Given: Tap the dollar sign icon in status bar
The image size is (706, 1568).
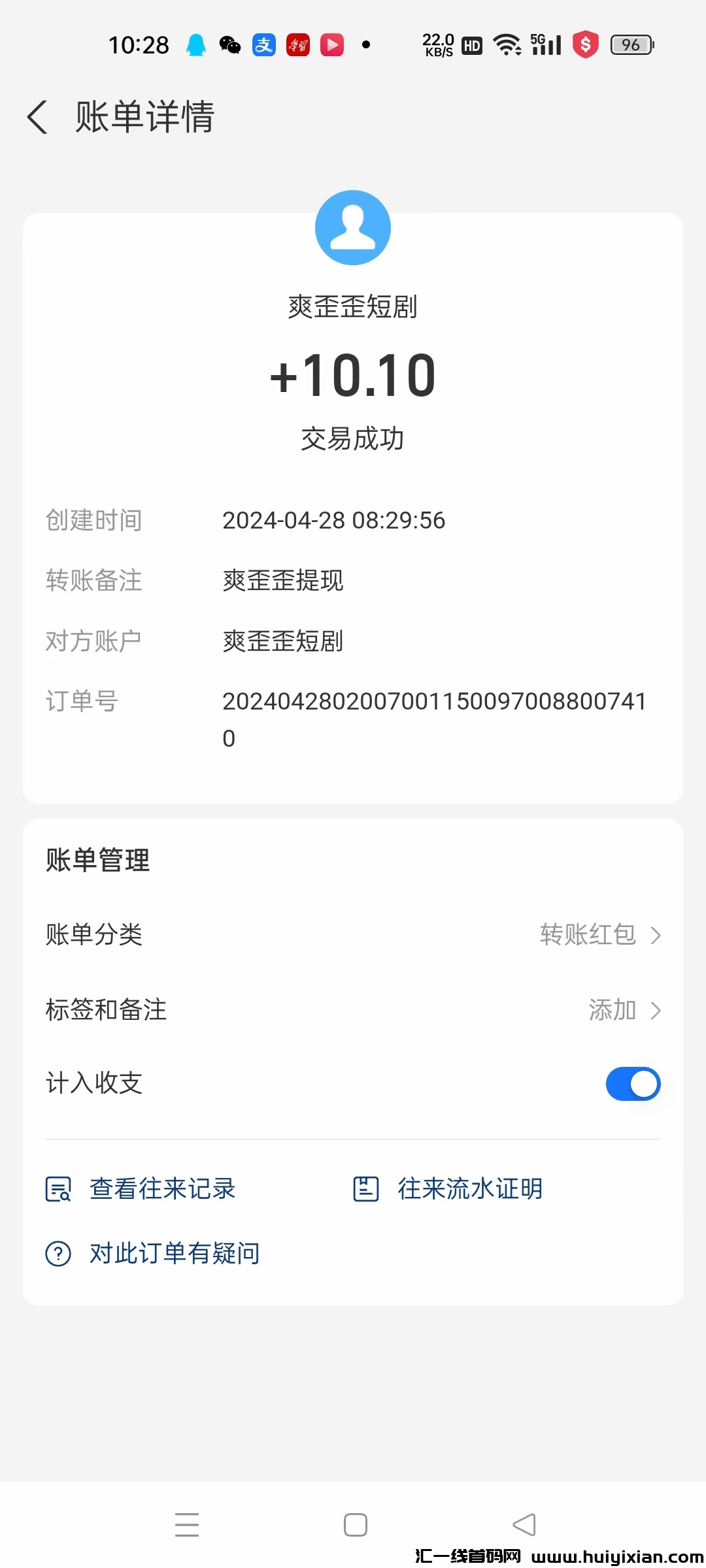Looking at the screenshot, I should [586, 44].
